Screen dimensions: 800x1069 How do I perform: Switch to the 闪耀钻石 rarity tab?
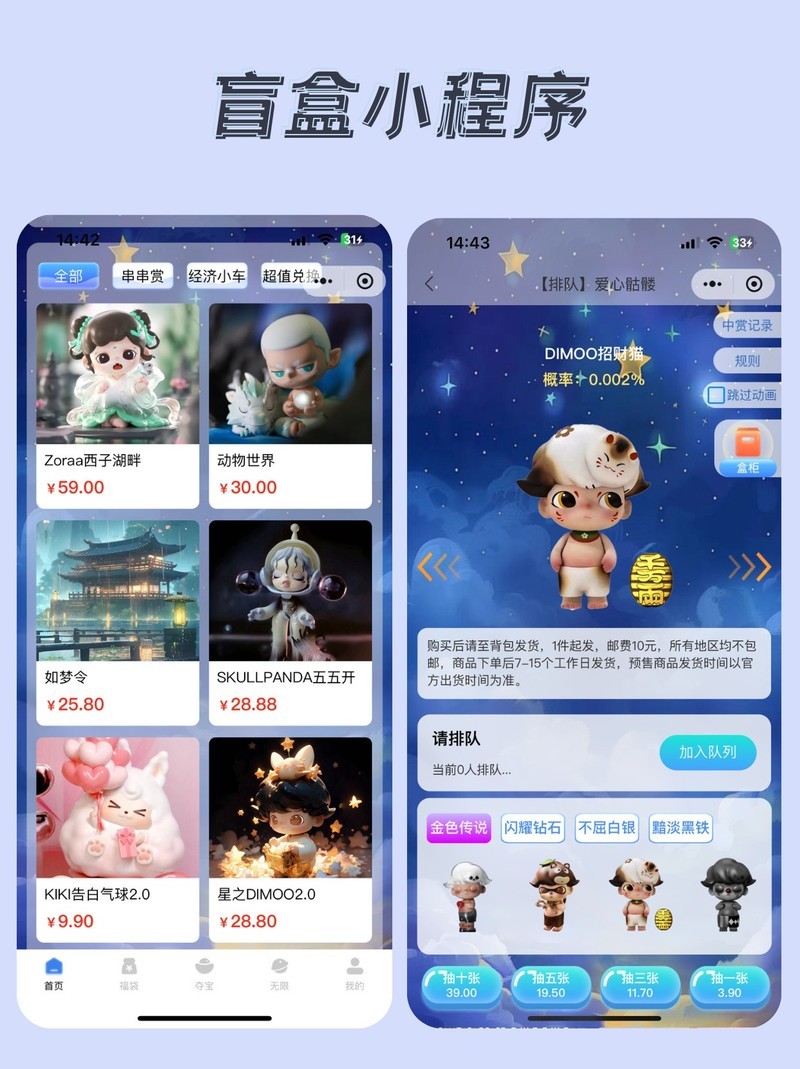point(533,829)
